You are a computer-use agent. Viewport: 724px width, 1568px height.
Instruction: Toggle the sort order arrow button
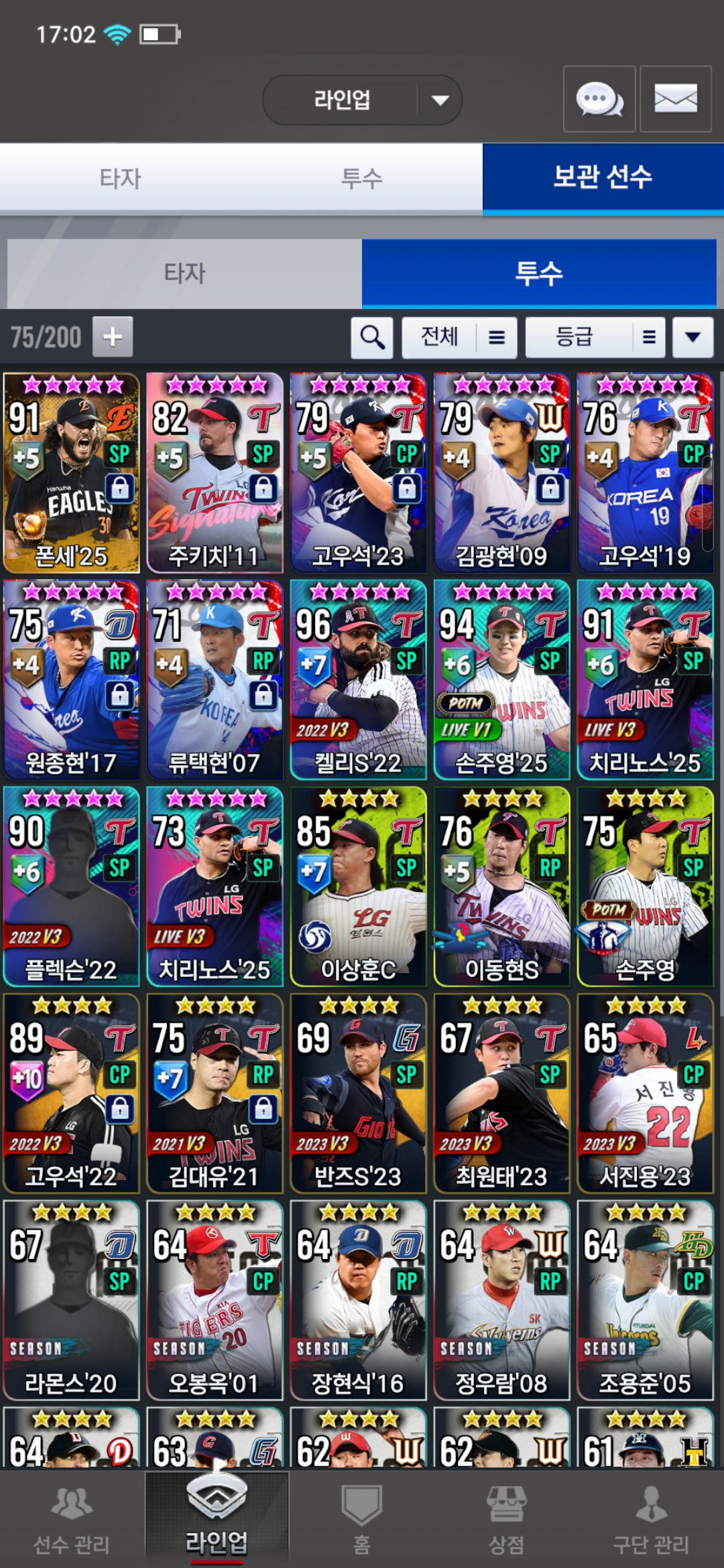(692, 336)
